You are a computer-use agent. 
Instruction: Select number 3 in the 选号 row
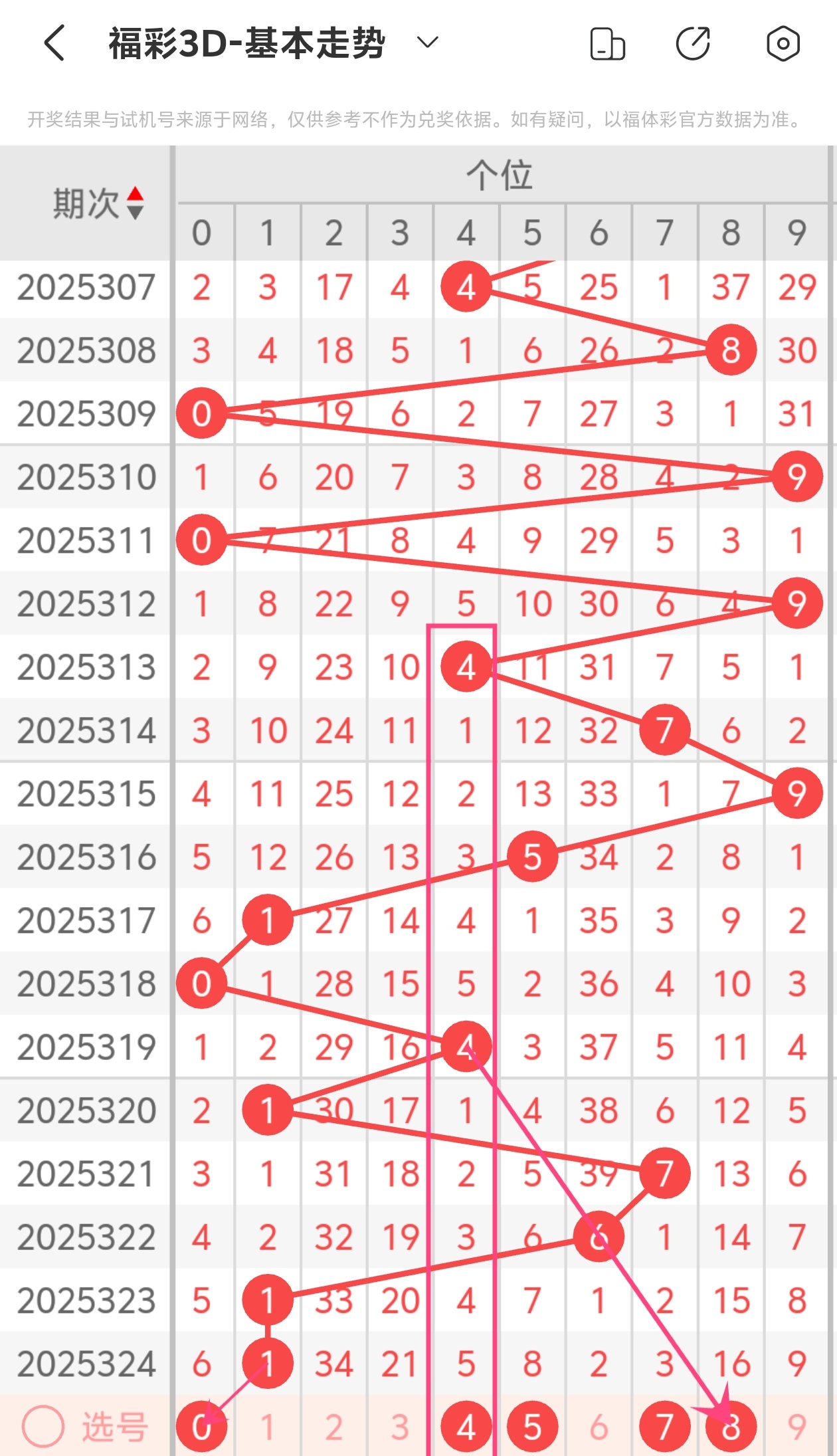399,1427
